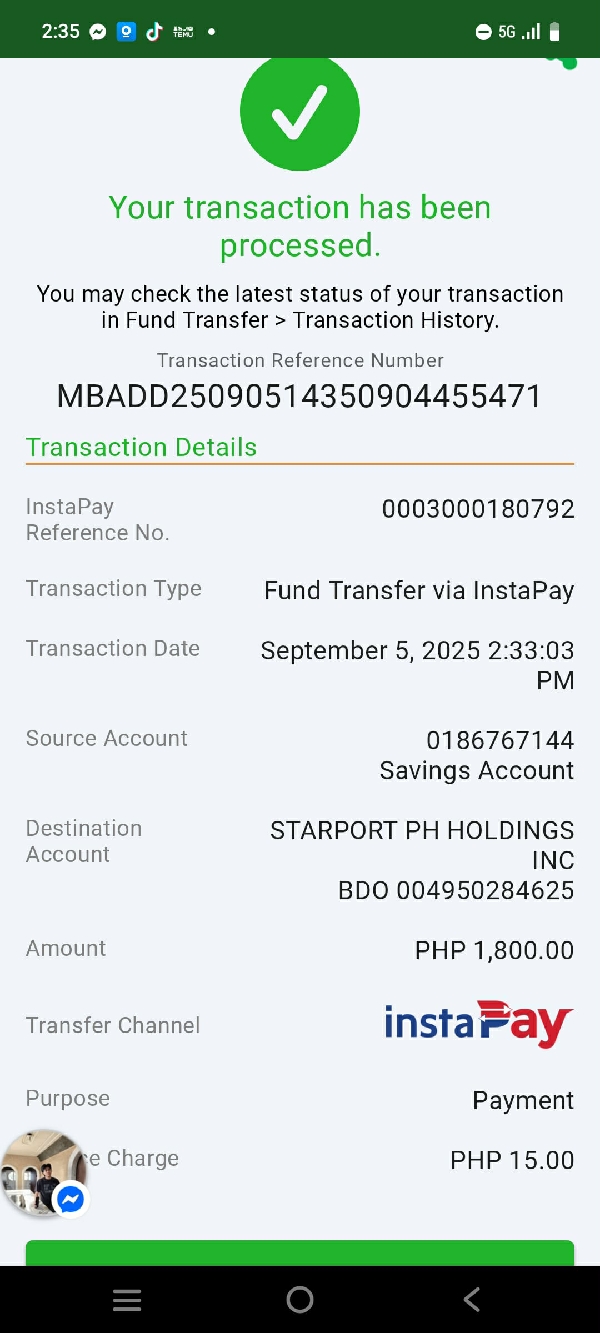Open the recent apps overview
The height and width of the screenshot is (1333, 600).
pos(127,1299)
